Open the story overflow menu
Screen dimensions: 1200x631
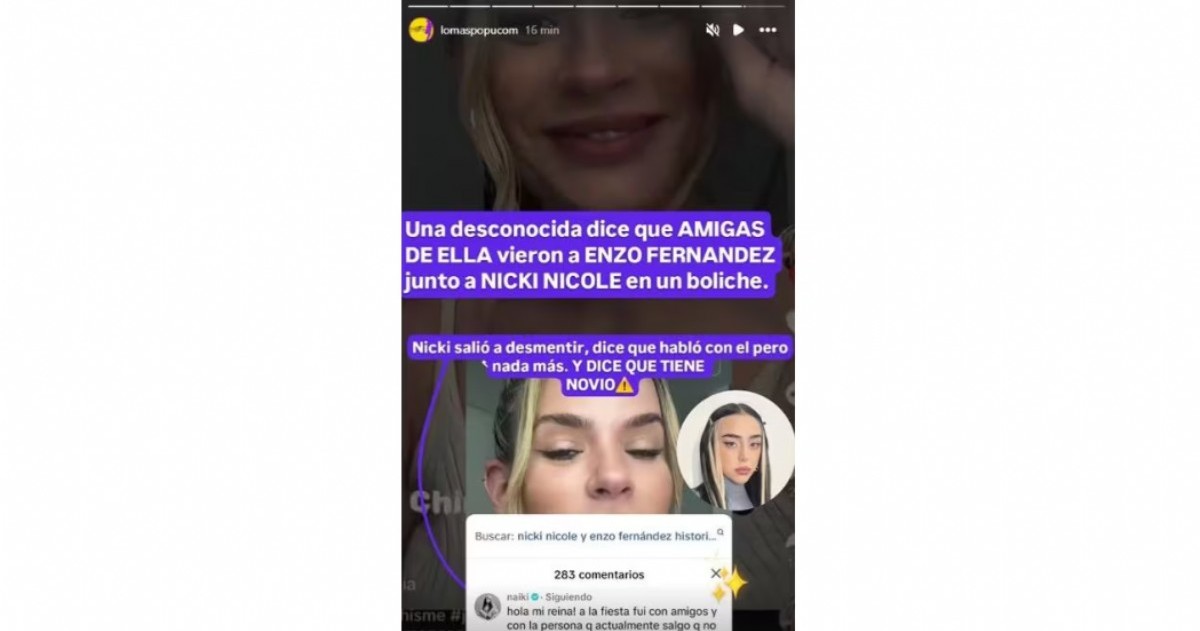tap(767, 30)
